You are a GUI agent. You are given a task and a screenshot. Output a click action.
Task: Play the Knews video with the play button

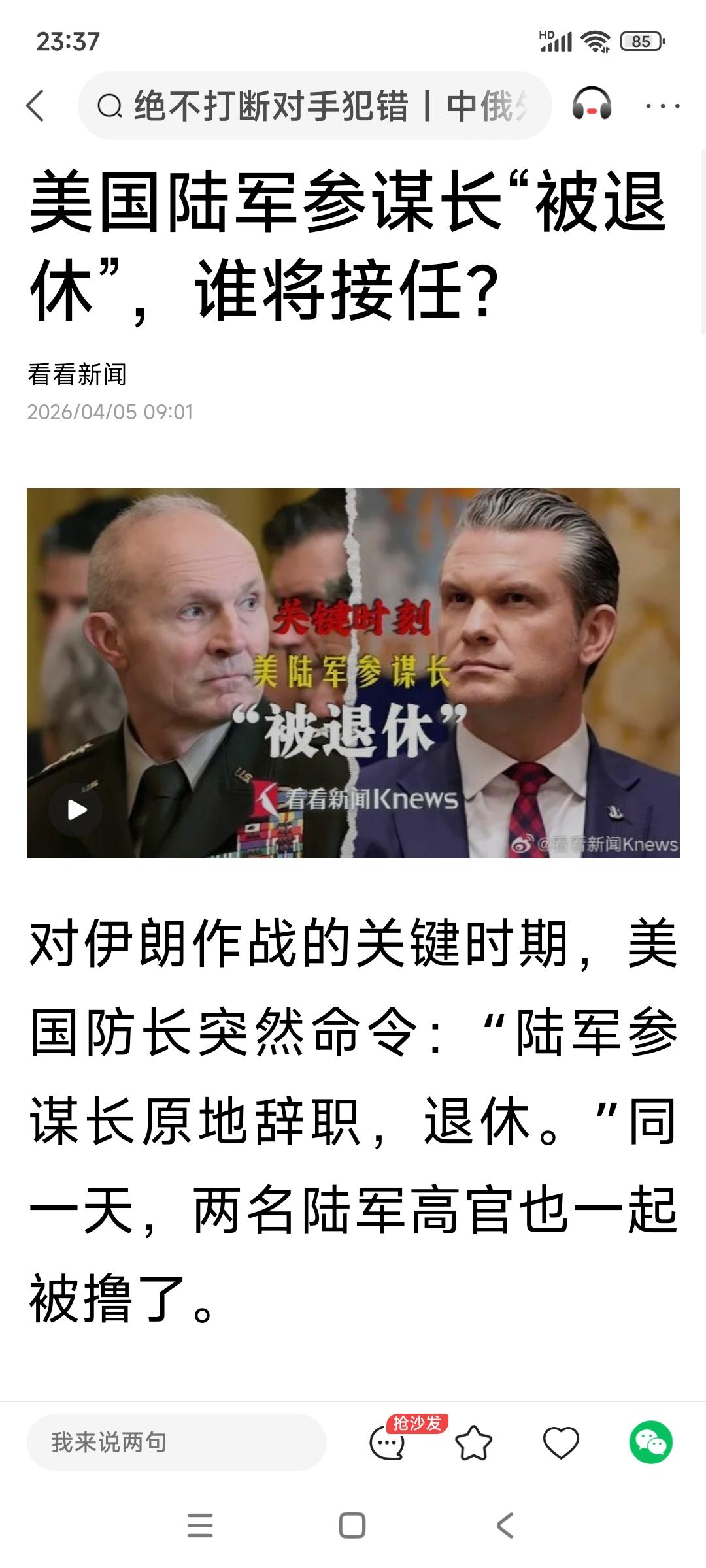(x=76, y=810)
